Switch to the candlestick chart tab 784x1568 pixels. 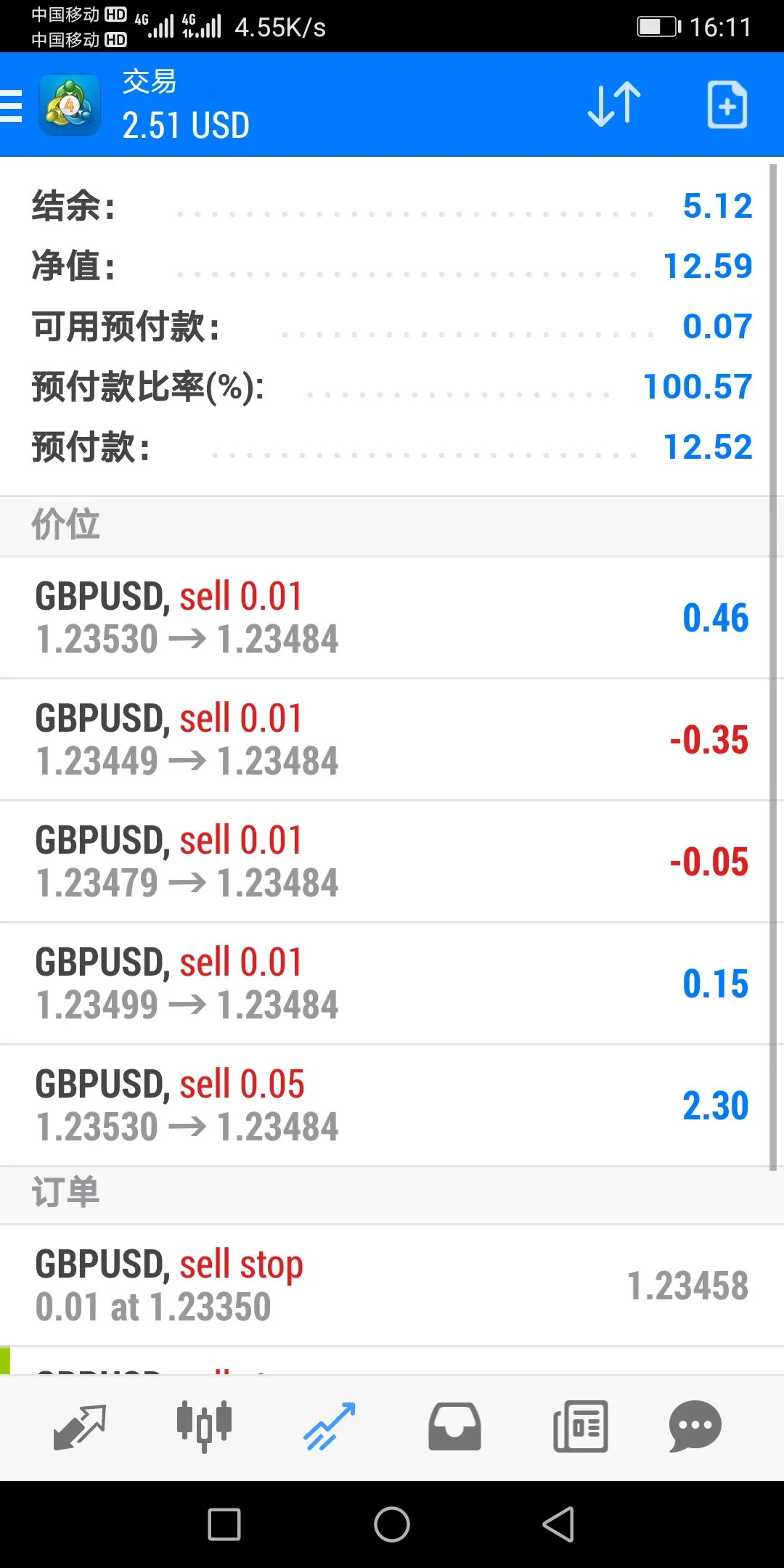point(205,1426)
